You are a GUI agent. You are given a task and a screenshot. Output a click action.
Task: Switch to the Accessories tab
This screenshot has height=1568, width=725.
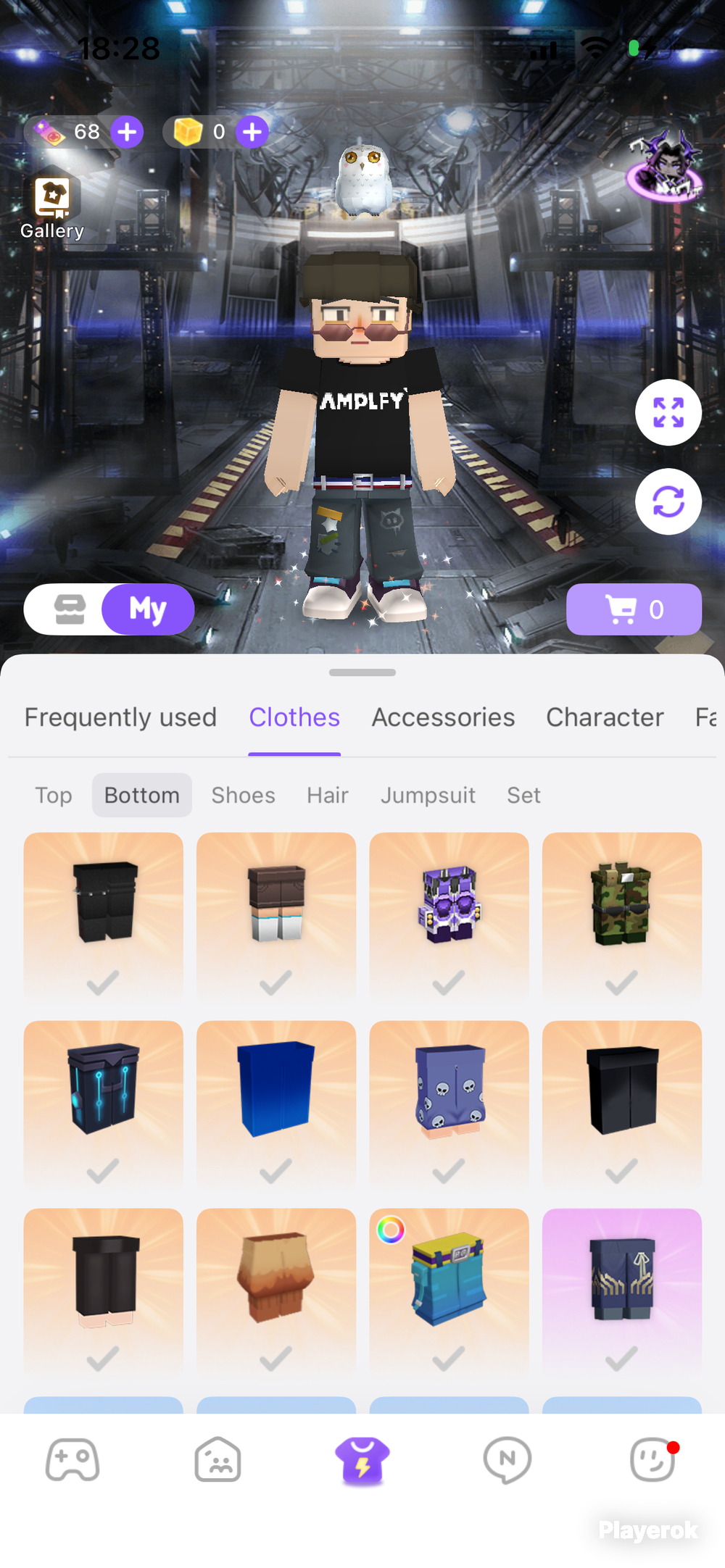click(x=444, y=717)
